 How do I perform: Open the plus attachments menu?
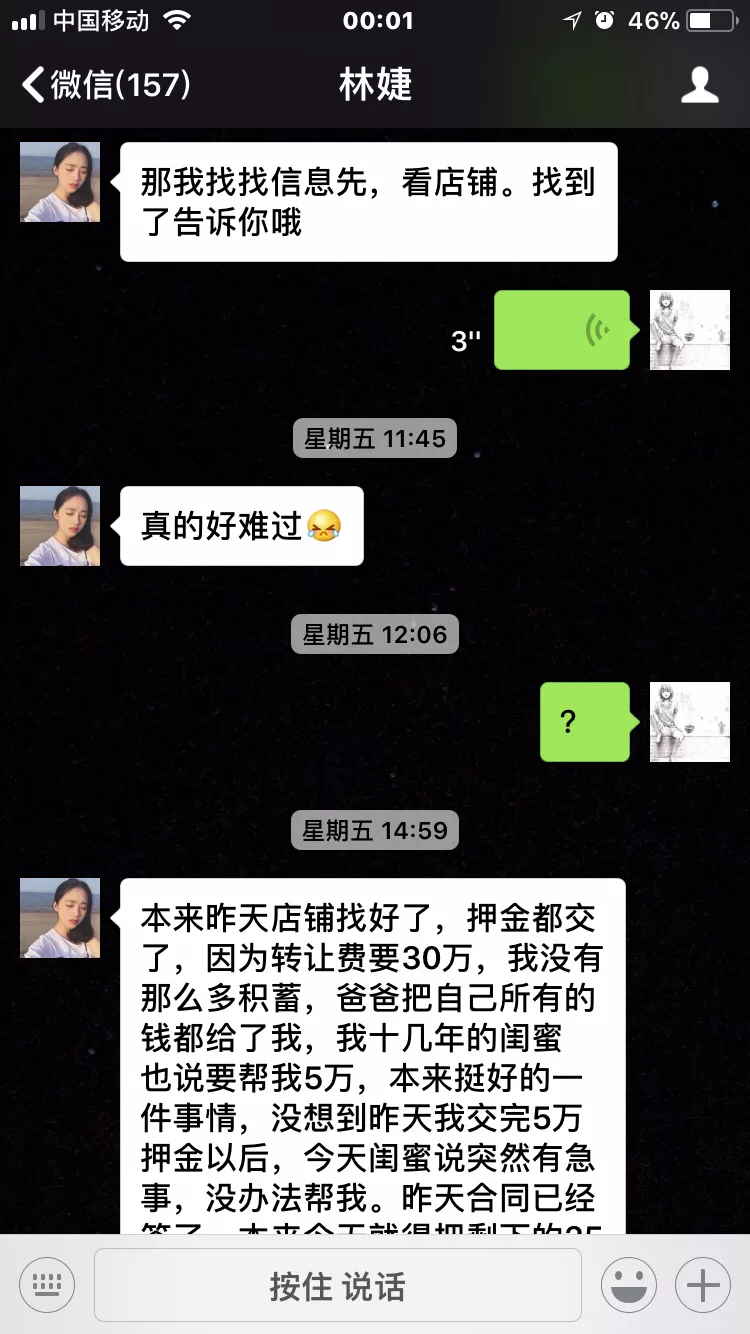[x=702, y=1285]
